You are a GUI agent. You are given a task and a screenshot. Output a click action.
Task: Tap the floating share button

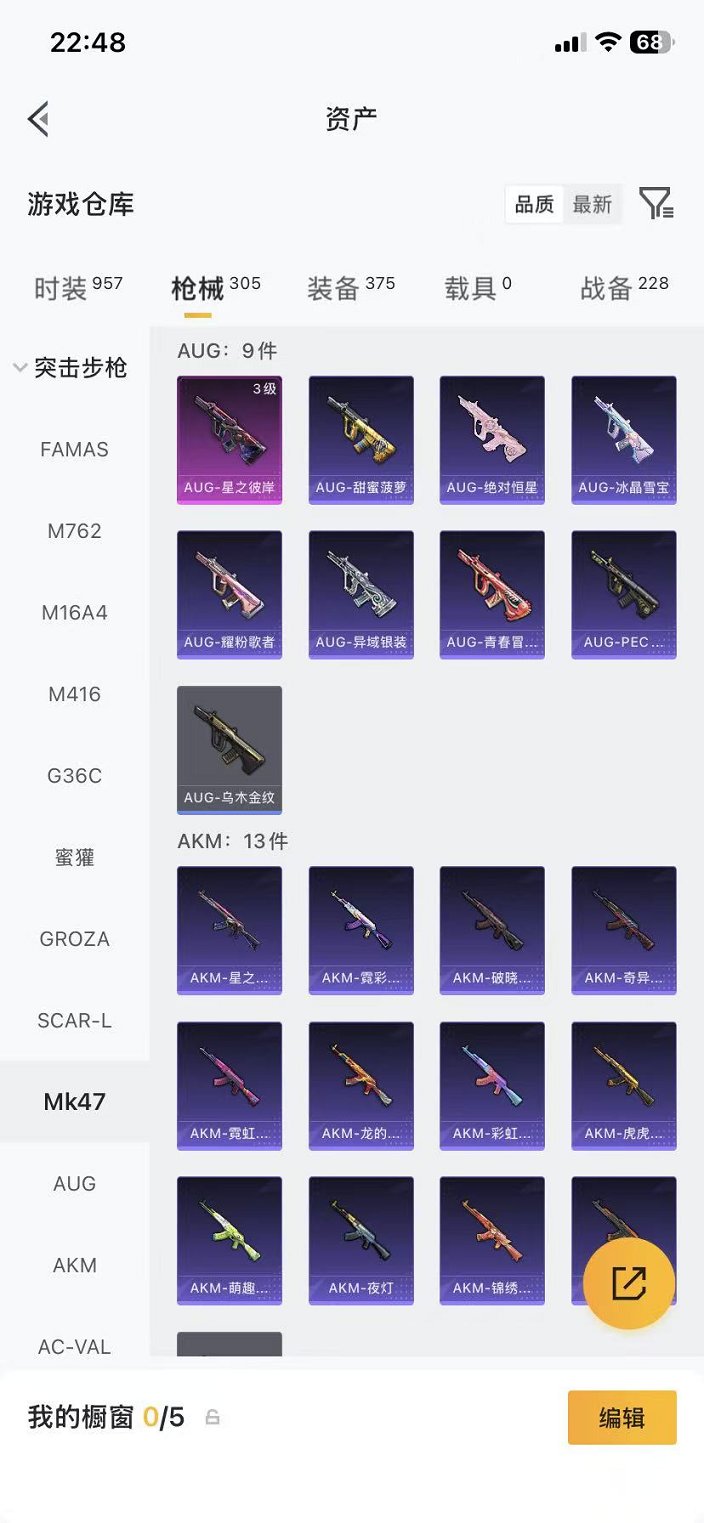[629, 1283]
